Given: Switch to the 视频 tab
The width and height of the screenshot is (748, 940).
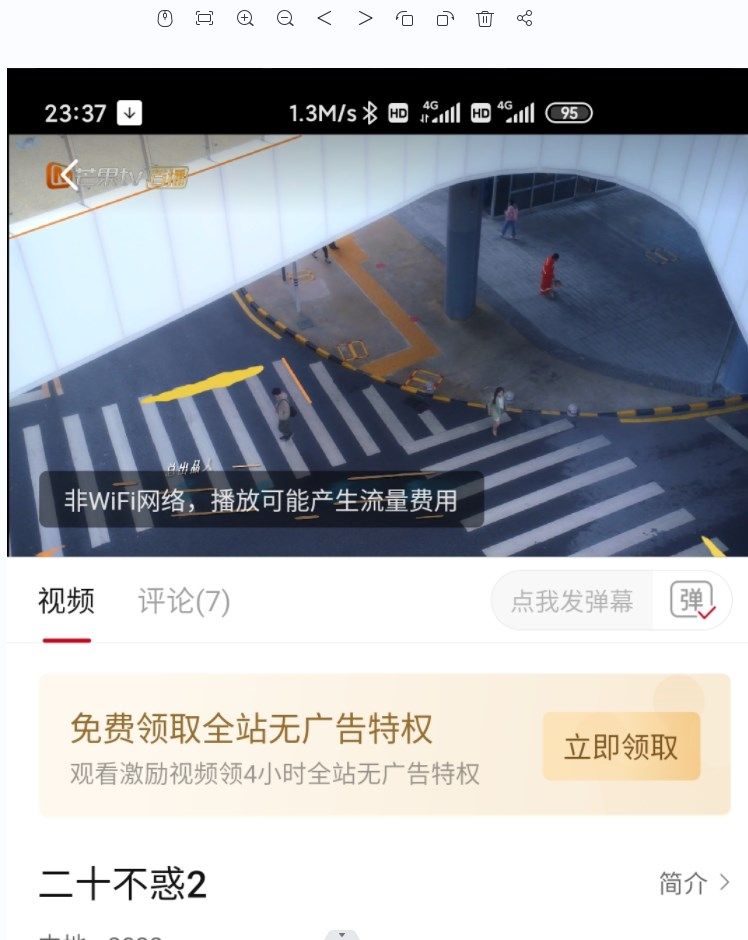Looking at the screenshot, I should coord(66,601).
